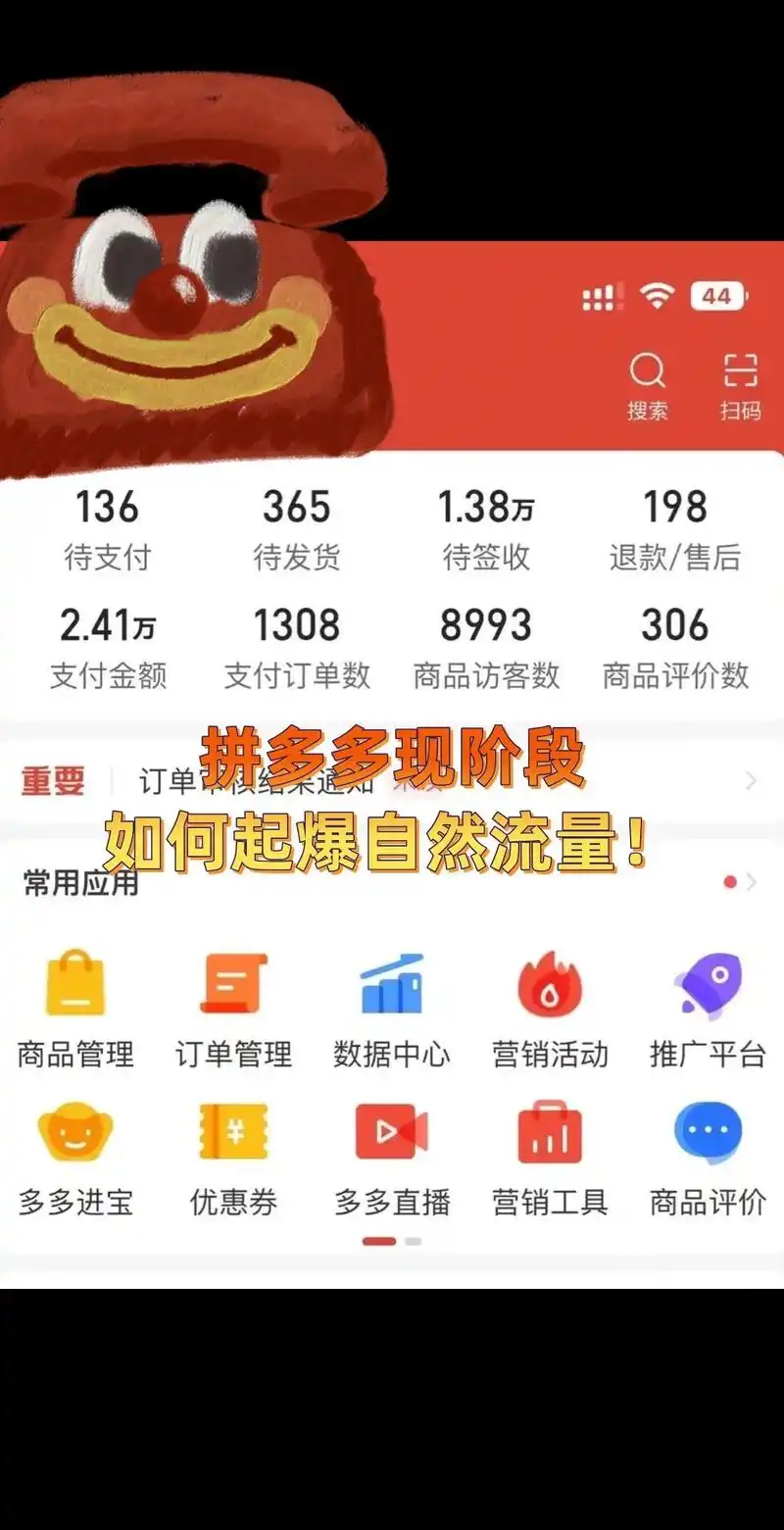Check 退款/售后 refunds and after-sales
Screen dimensions: 784x1530
[x=676, y=529]
